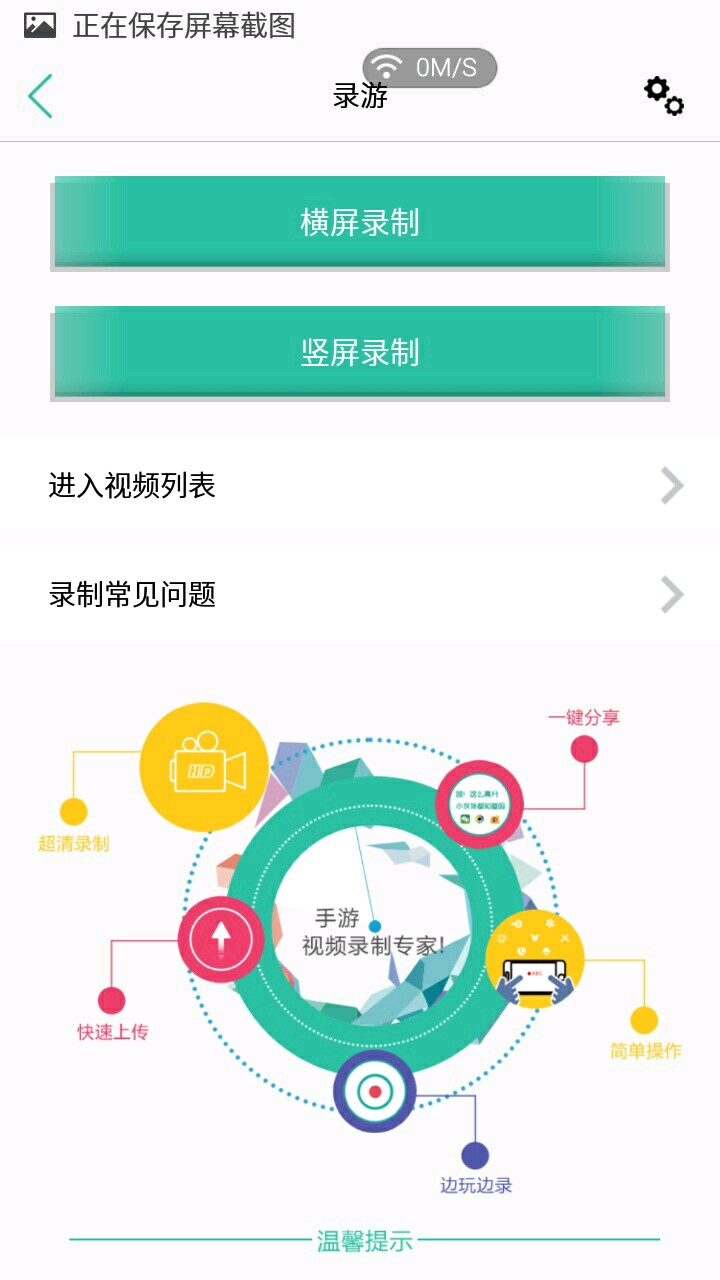720x1280 pixels.
Task: Start 横屏录制 landscape recording
Action: click(360, 223)
